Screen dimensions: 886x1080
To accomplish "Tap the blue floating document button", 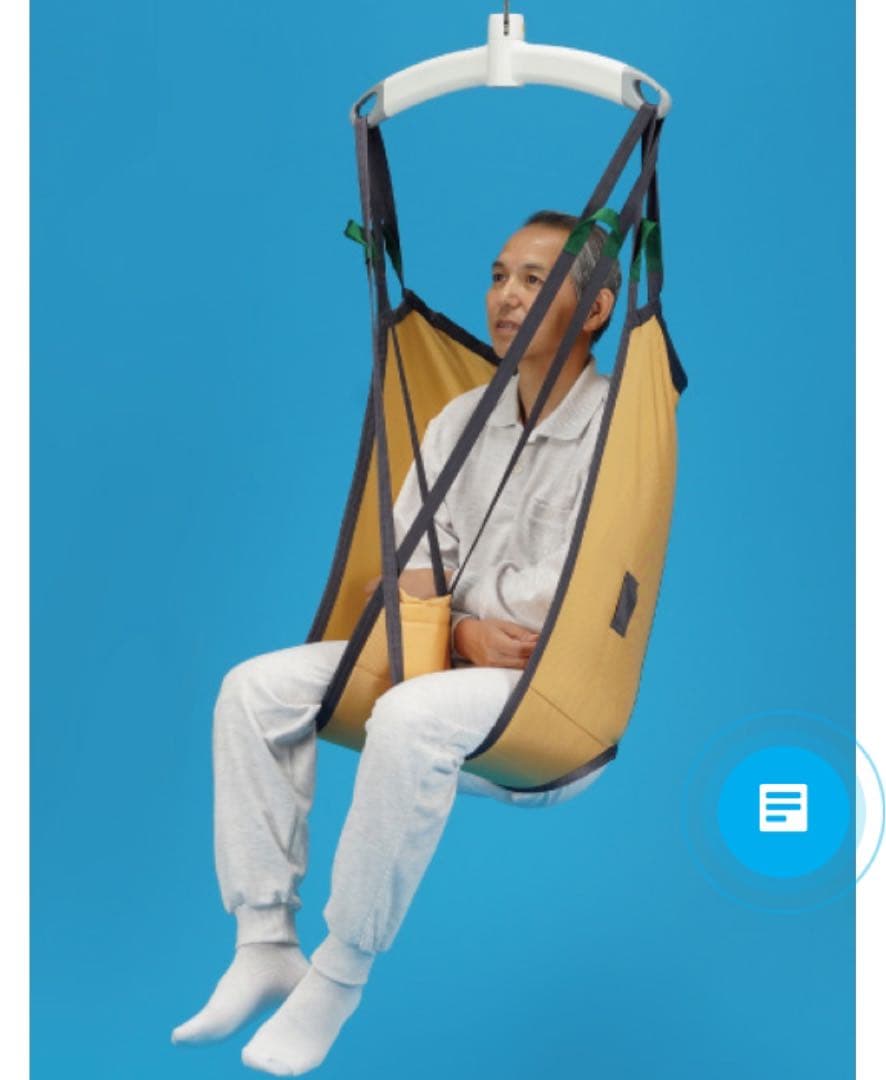I will pyautogui.click(x=782, y=808).
